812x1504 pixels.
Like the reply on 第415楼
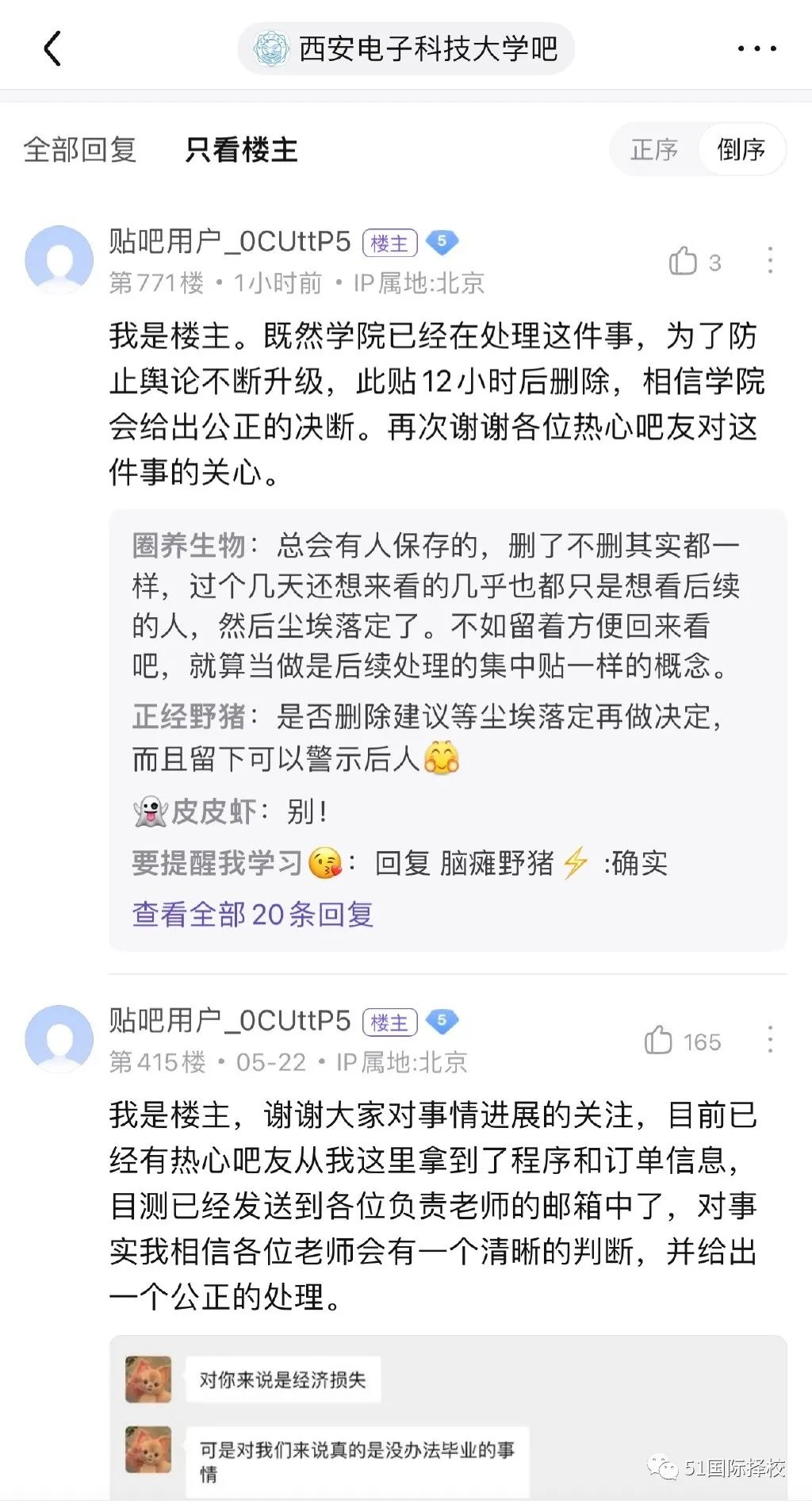(659, 1041)
